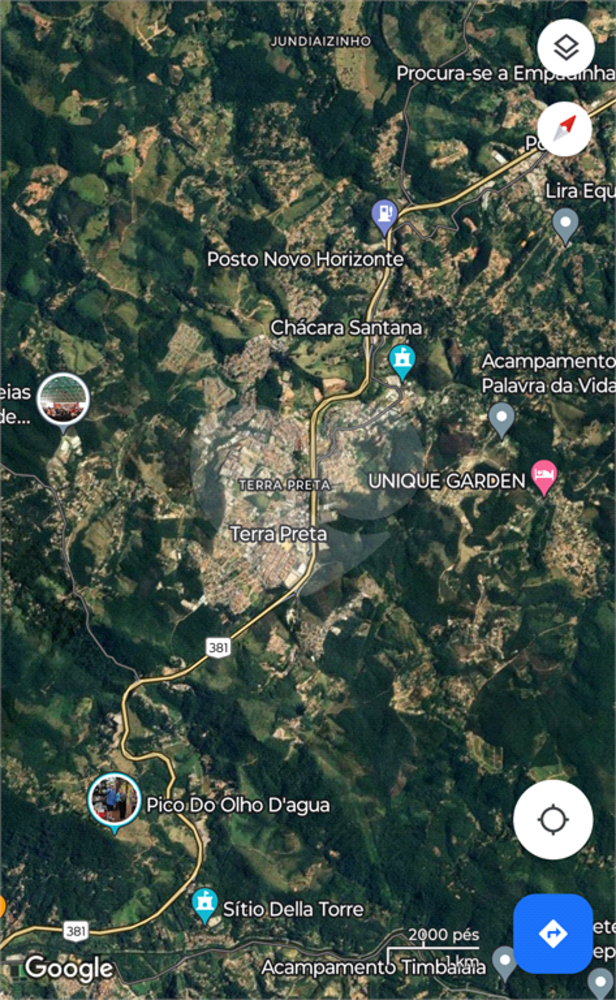Open the blue directions button
This screenshot has width=616, height=1000.
(x=552, y=933)
